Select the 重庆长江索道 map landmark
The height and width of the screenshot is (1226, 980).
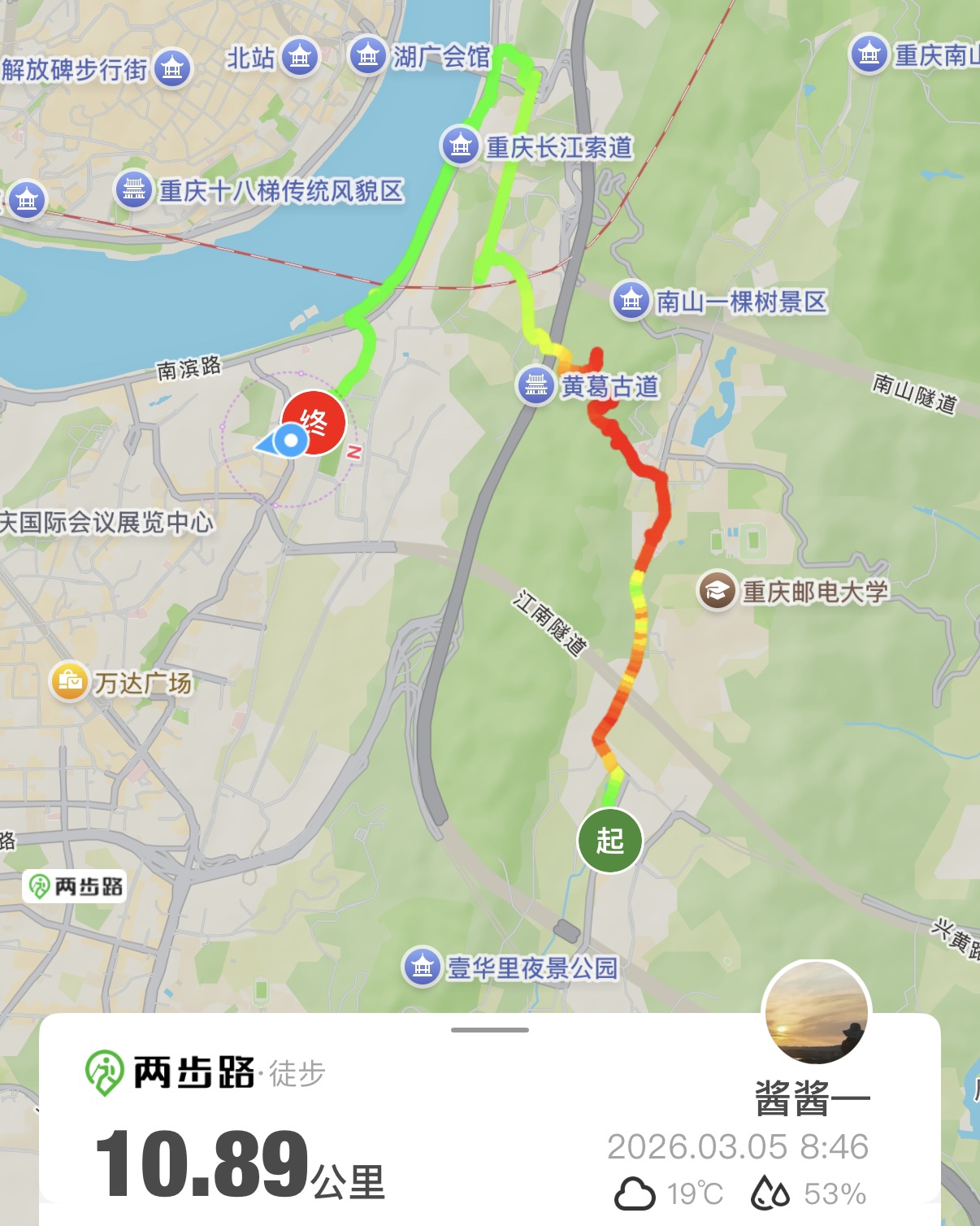[x=461, y=146]
